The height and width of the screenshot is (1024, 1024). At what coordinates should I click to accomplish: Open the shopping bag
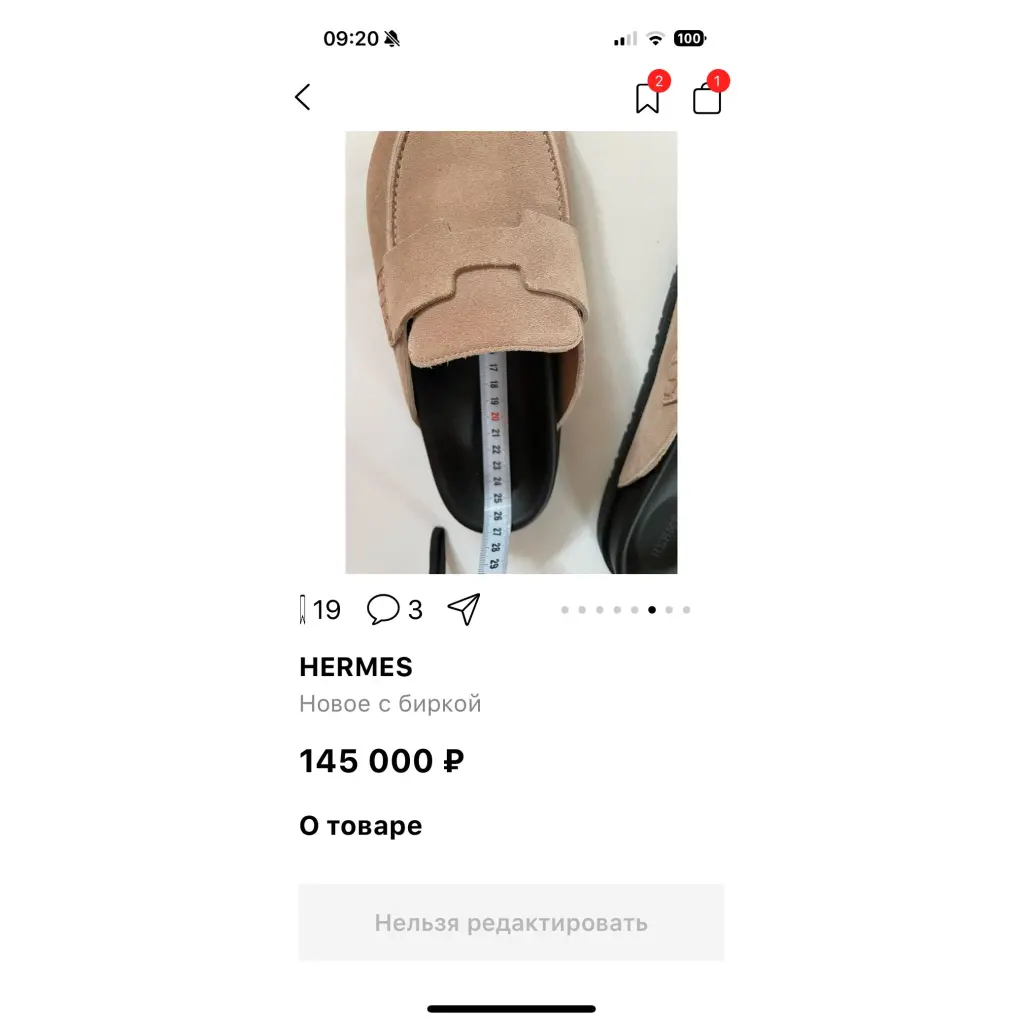707,97
